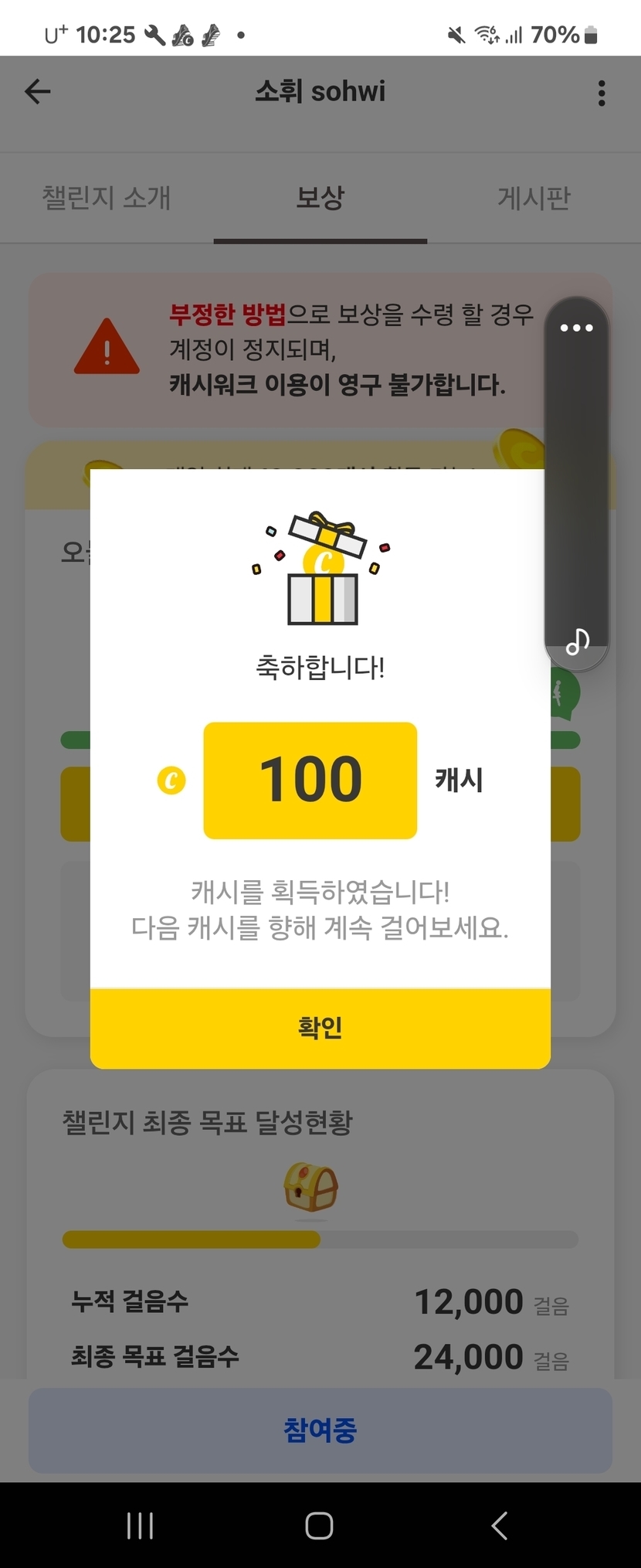
Task: Tap the music note on floating panel
Action: (x=578, y=641)
